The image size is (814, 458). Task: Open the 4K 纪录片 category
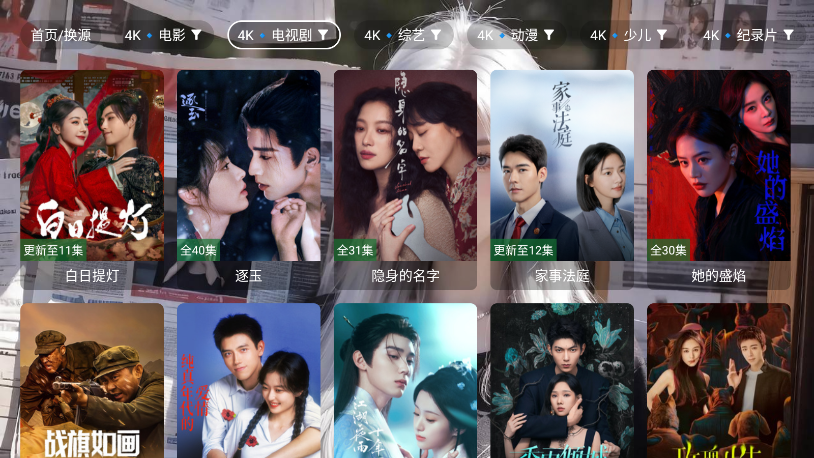[748, 35]
